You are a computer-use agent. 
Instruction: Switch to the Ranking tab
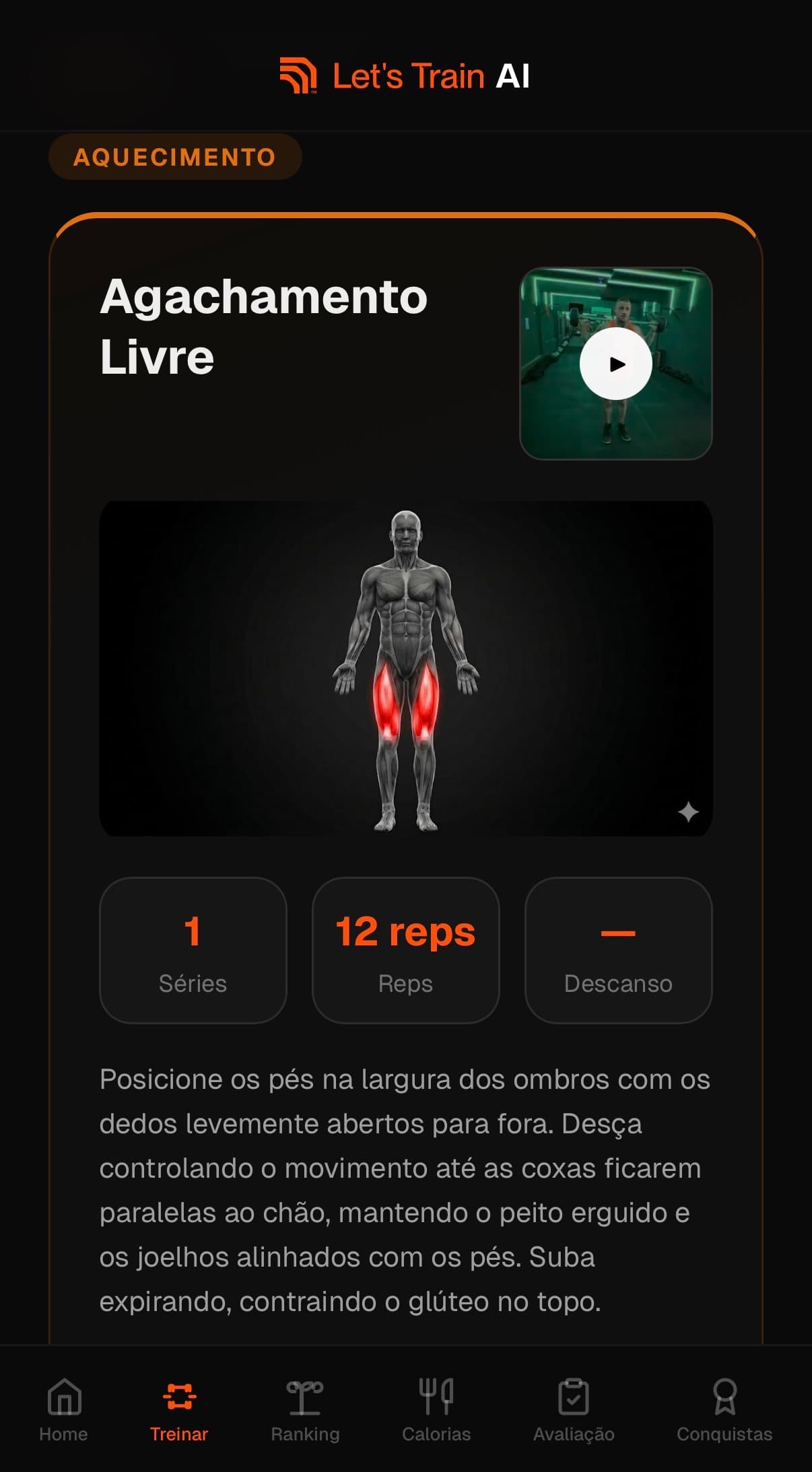305,1409
